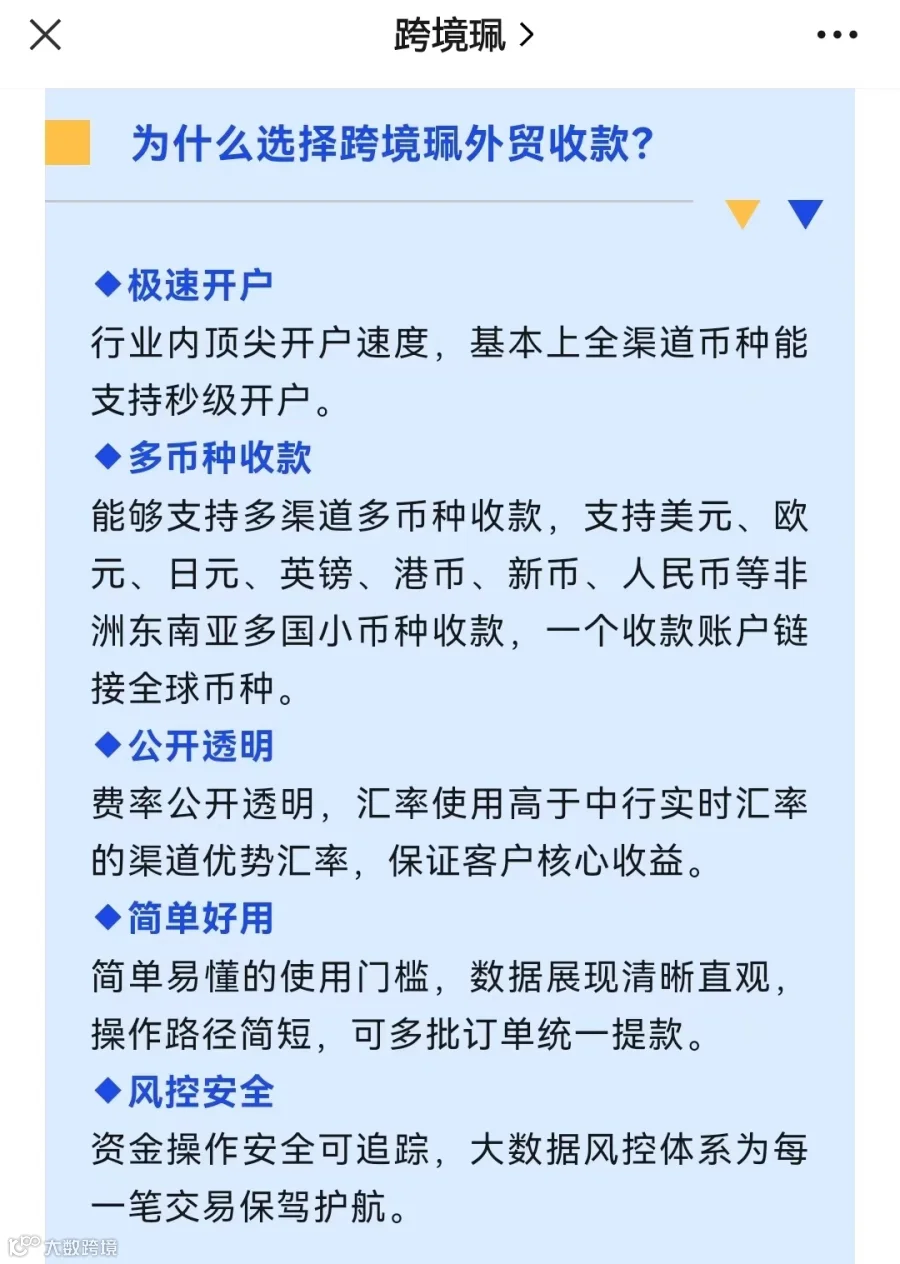Close the 跨境珮 mini program page
Image resolution: width=900 pixels, height=1264 pixels.
tap(45, 35)
